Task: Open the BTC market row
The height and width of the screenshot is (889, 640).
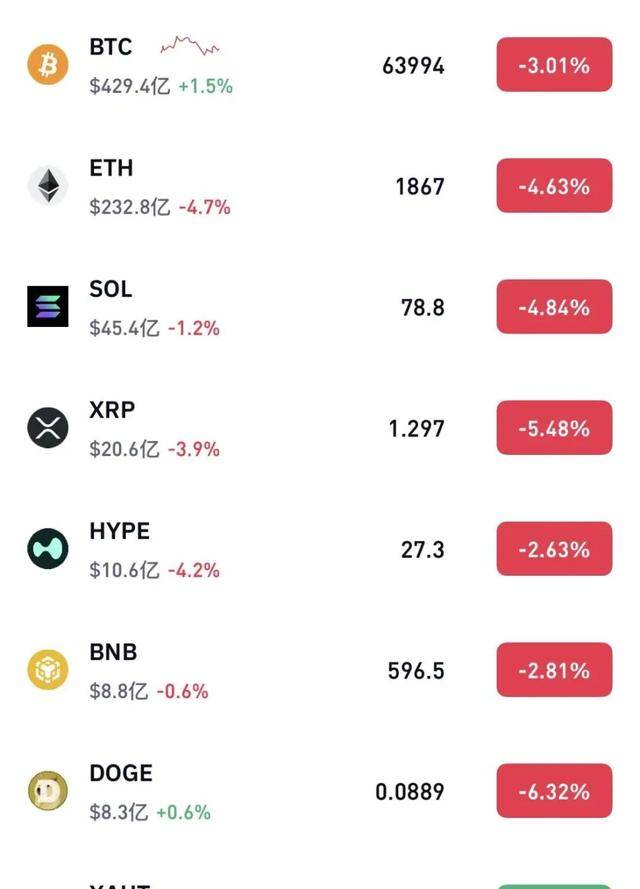Action: (111, 48)
